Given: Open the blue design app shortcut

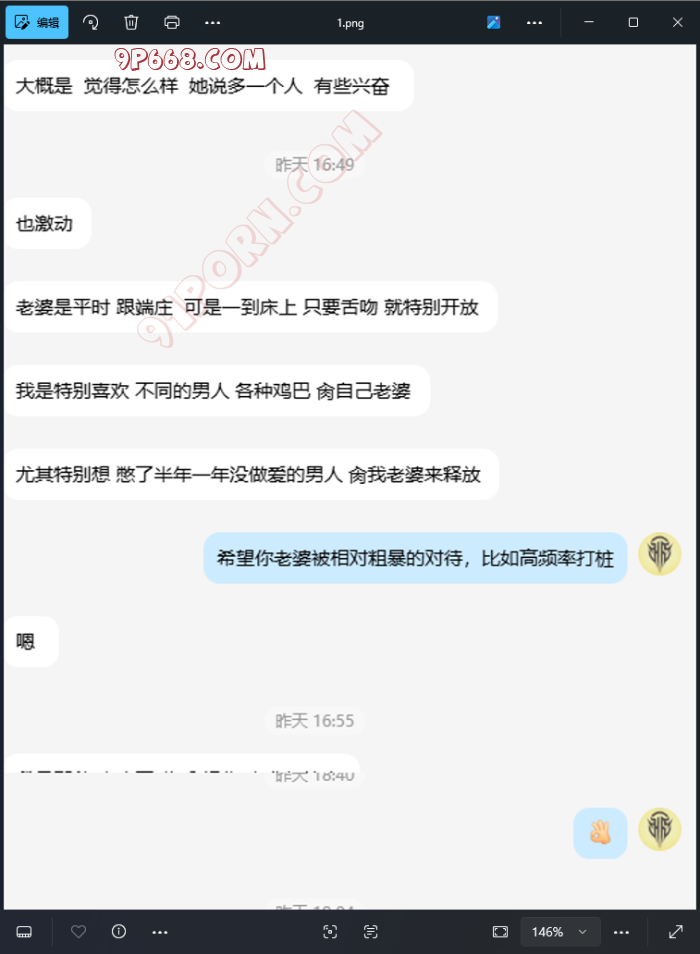Looking at the screenshot, I should pos(493,22).
